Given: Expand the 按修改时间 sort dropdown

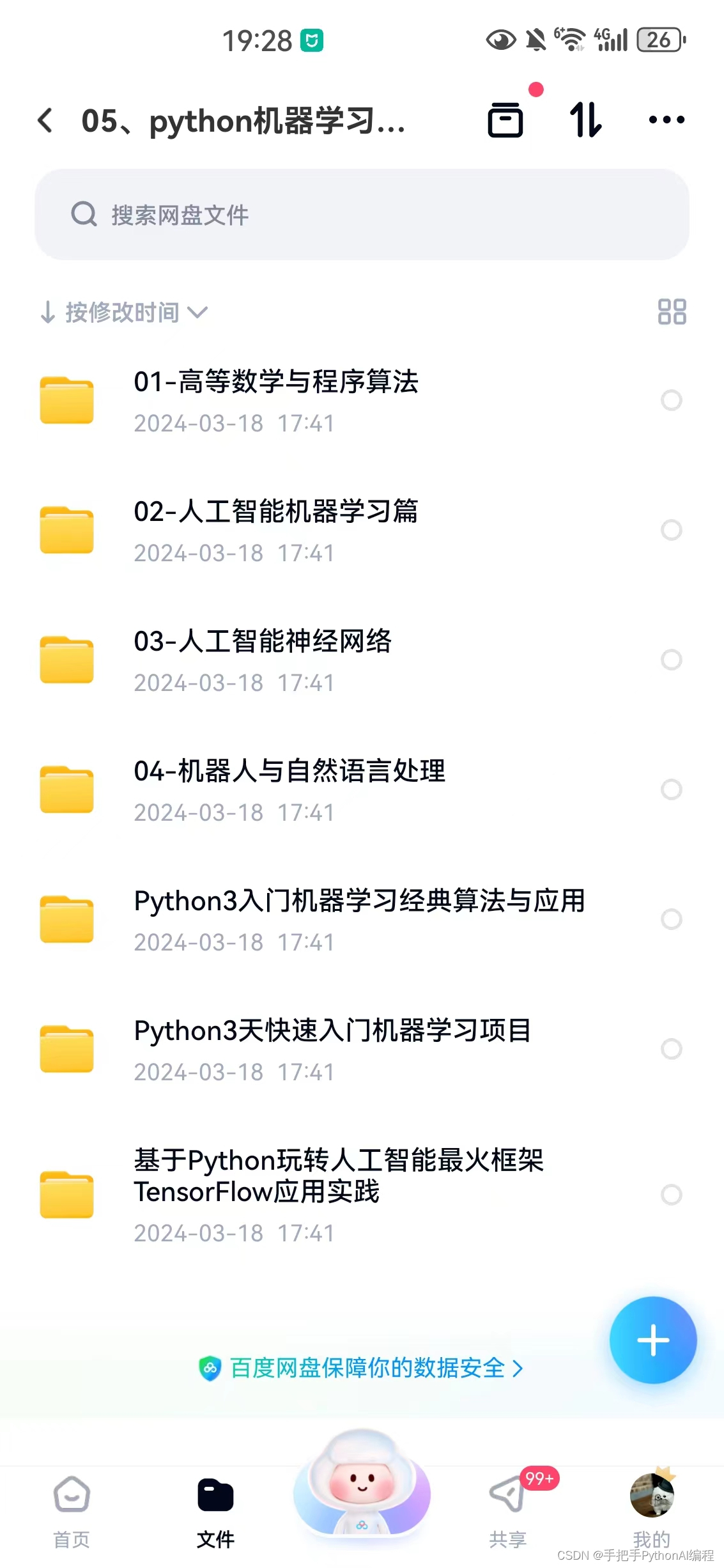Looking at the screenshot, I should click(x=125, y=313).
